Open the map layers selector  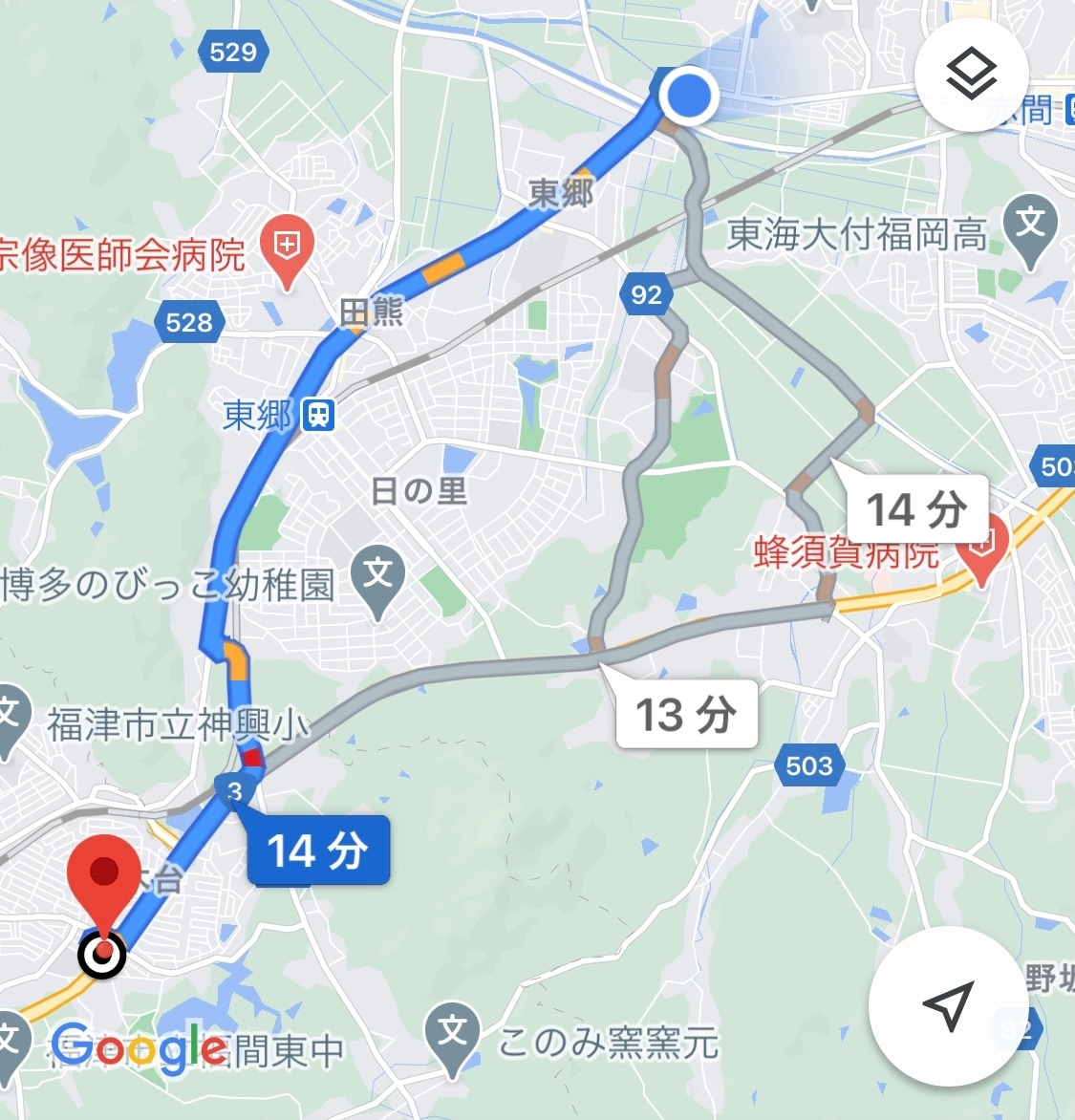click(971, 75)
